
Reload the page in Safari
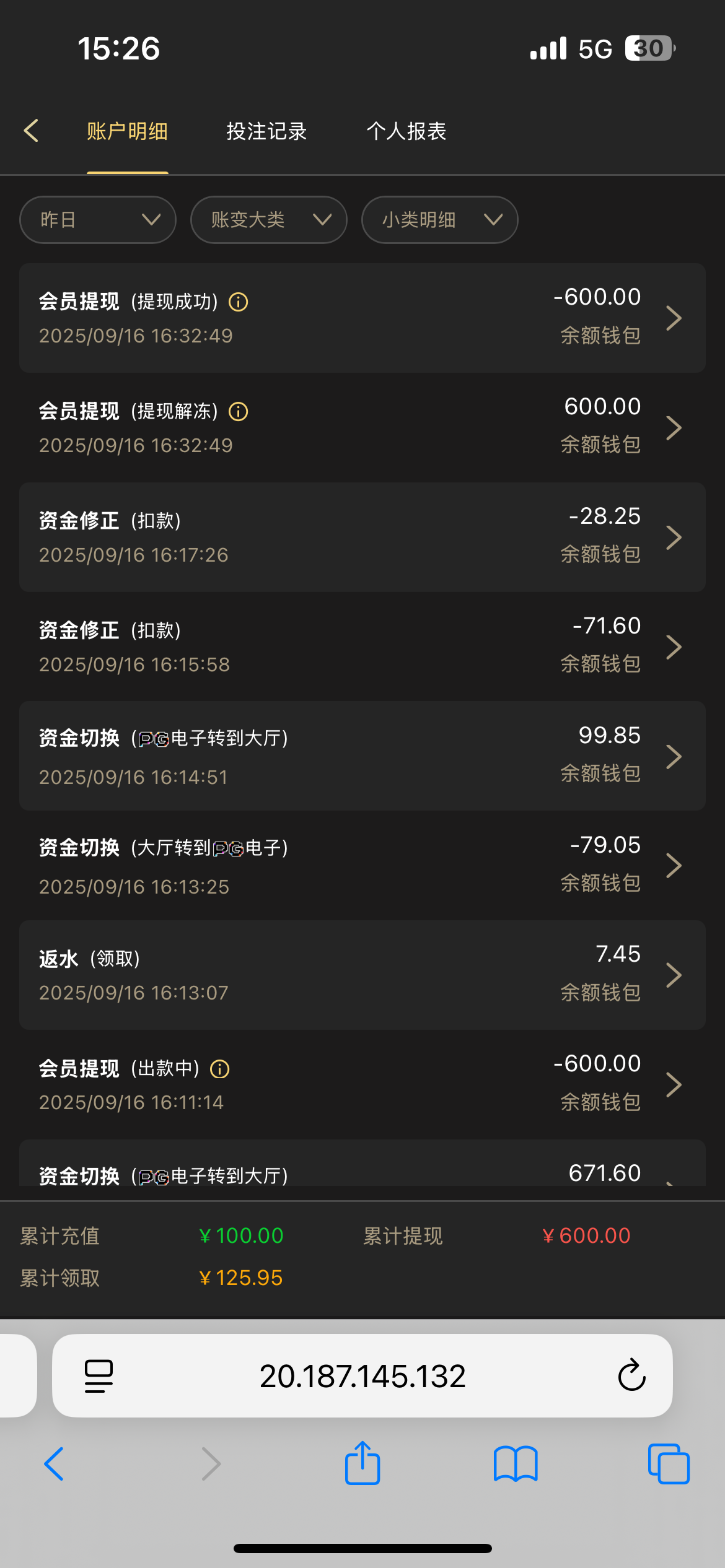(631, 1375)
